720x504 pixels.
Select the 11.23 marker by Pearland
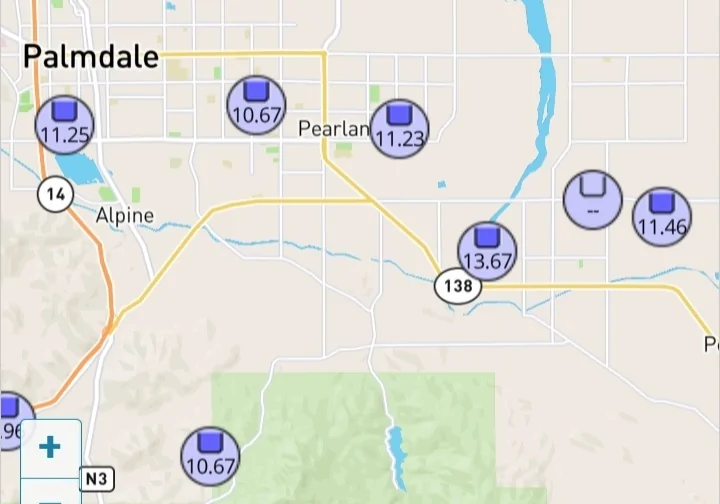pos(399,128)
